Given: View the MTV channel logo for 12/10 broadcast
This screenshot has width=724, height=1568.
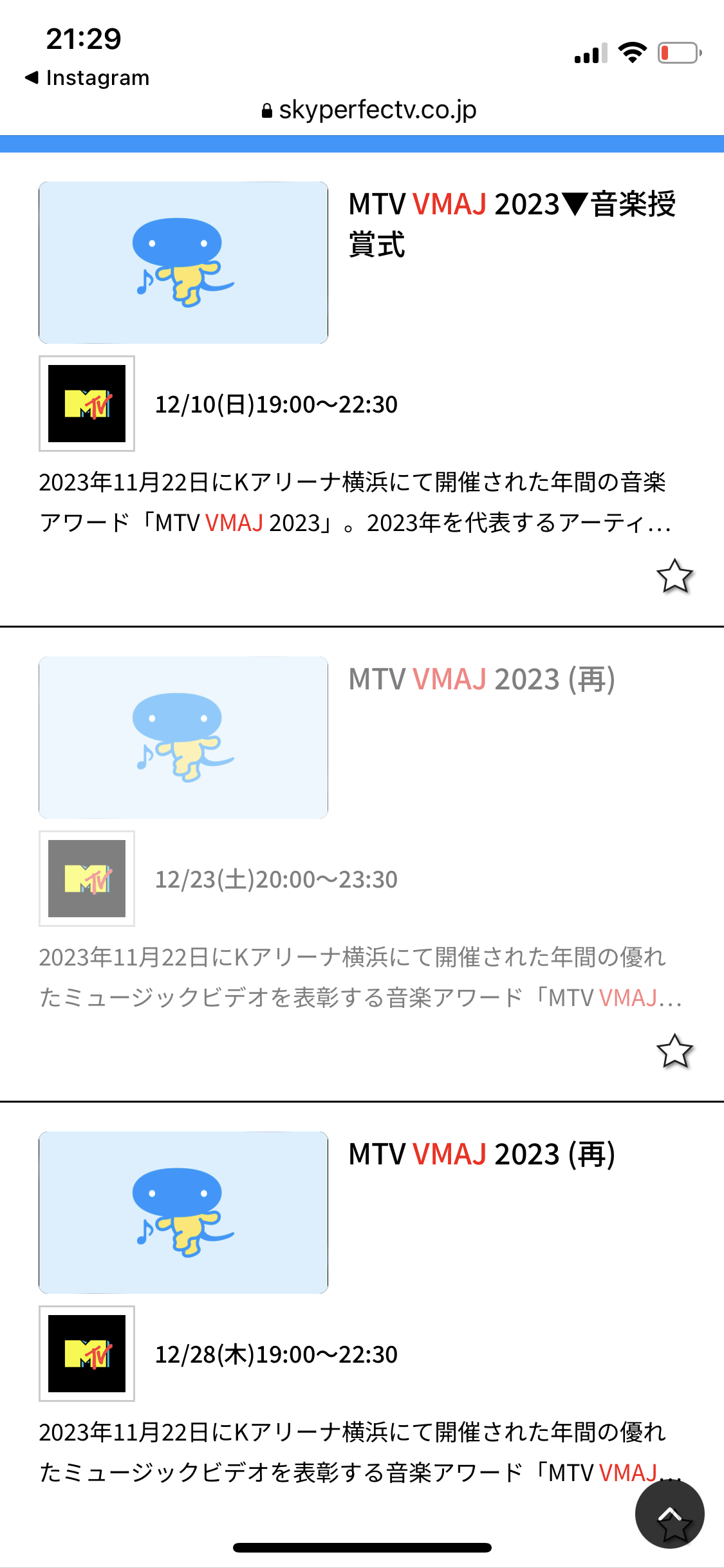Looking at the screenshot, I should [87, 404].
